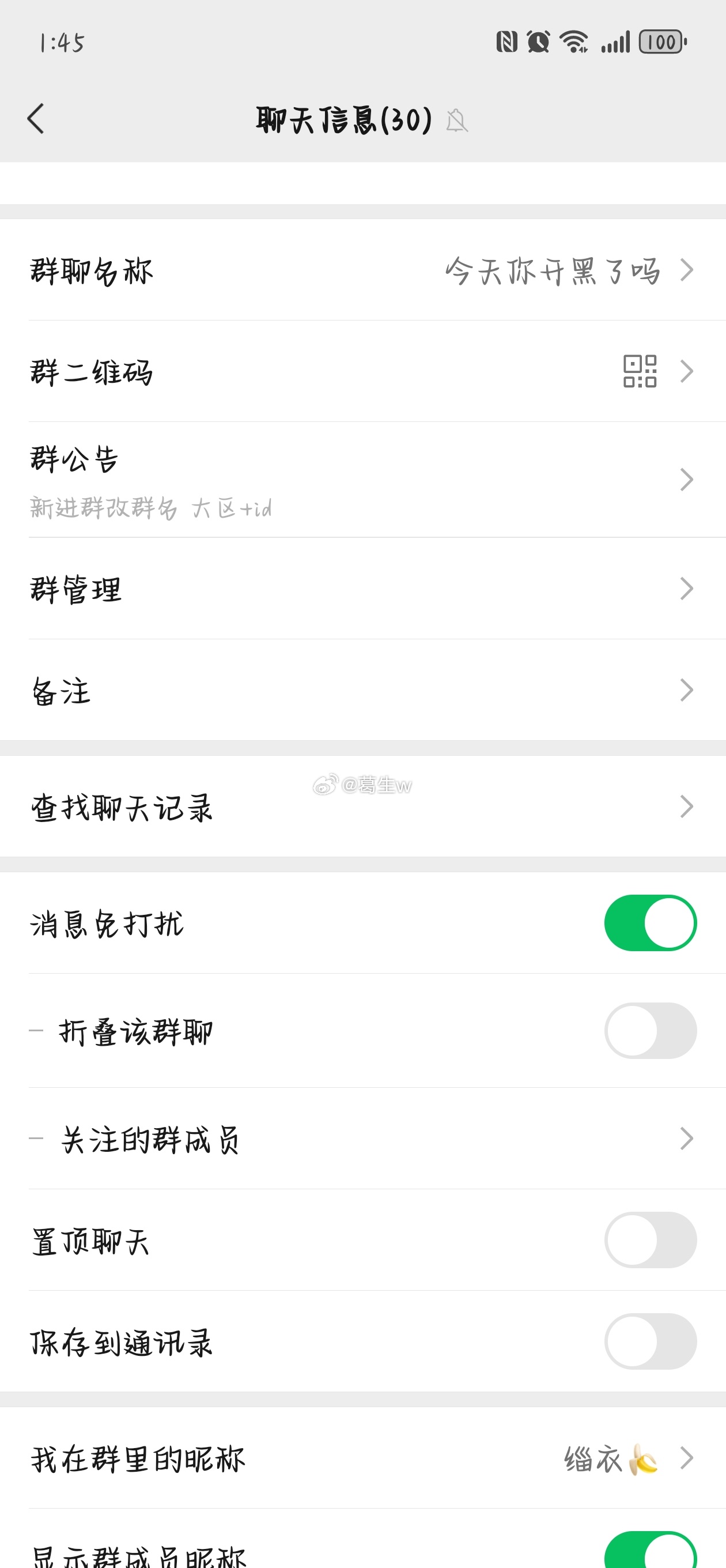The width and height of the screenshot is (726, 1568).
Task: Open the 备注 row
Action: (x=362, y=690)
